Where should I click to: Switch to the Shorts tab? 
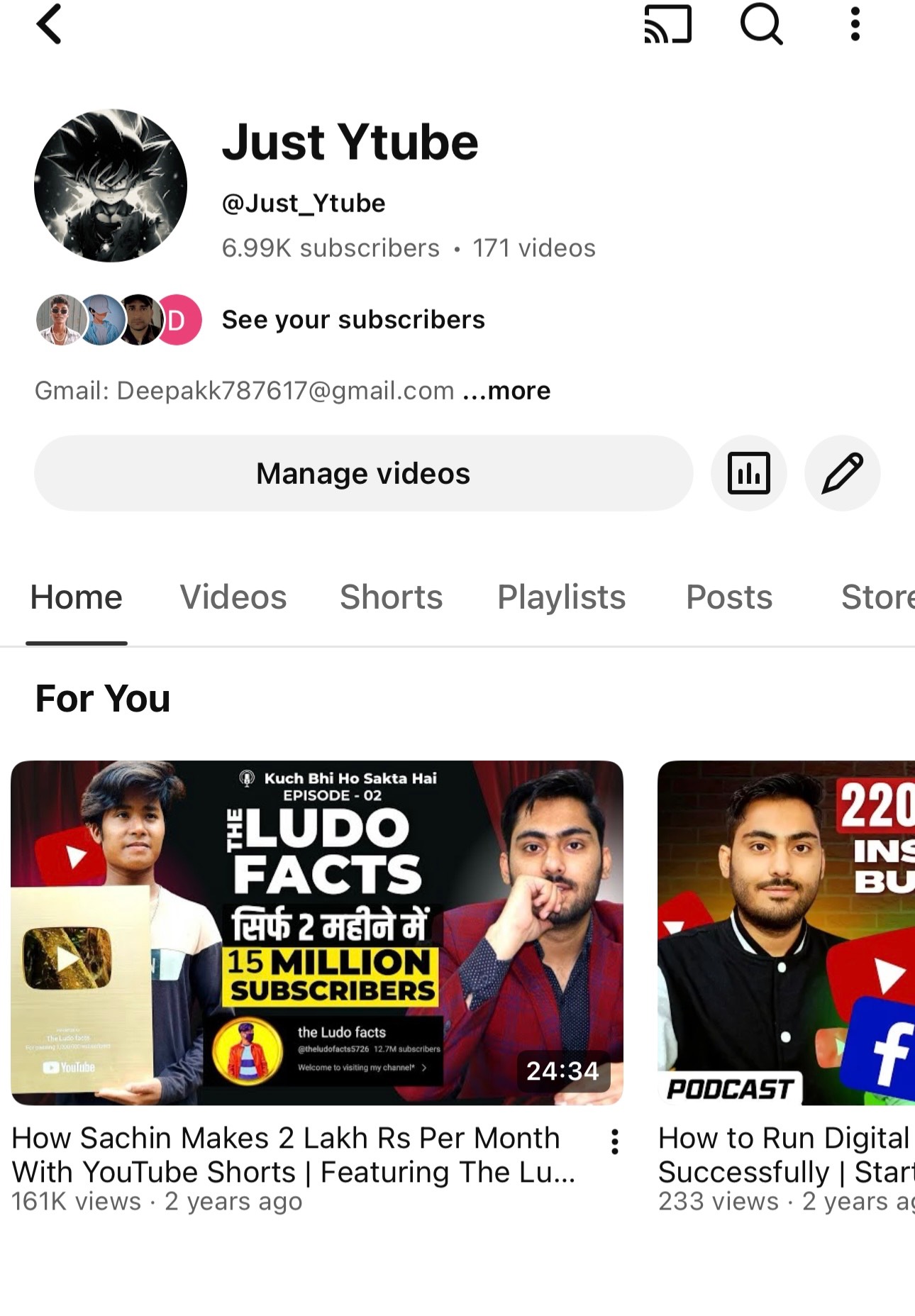(392, 597)
